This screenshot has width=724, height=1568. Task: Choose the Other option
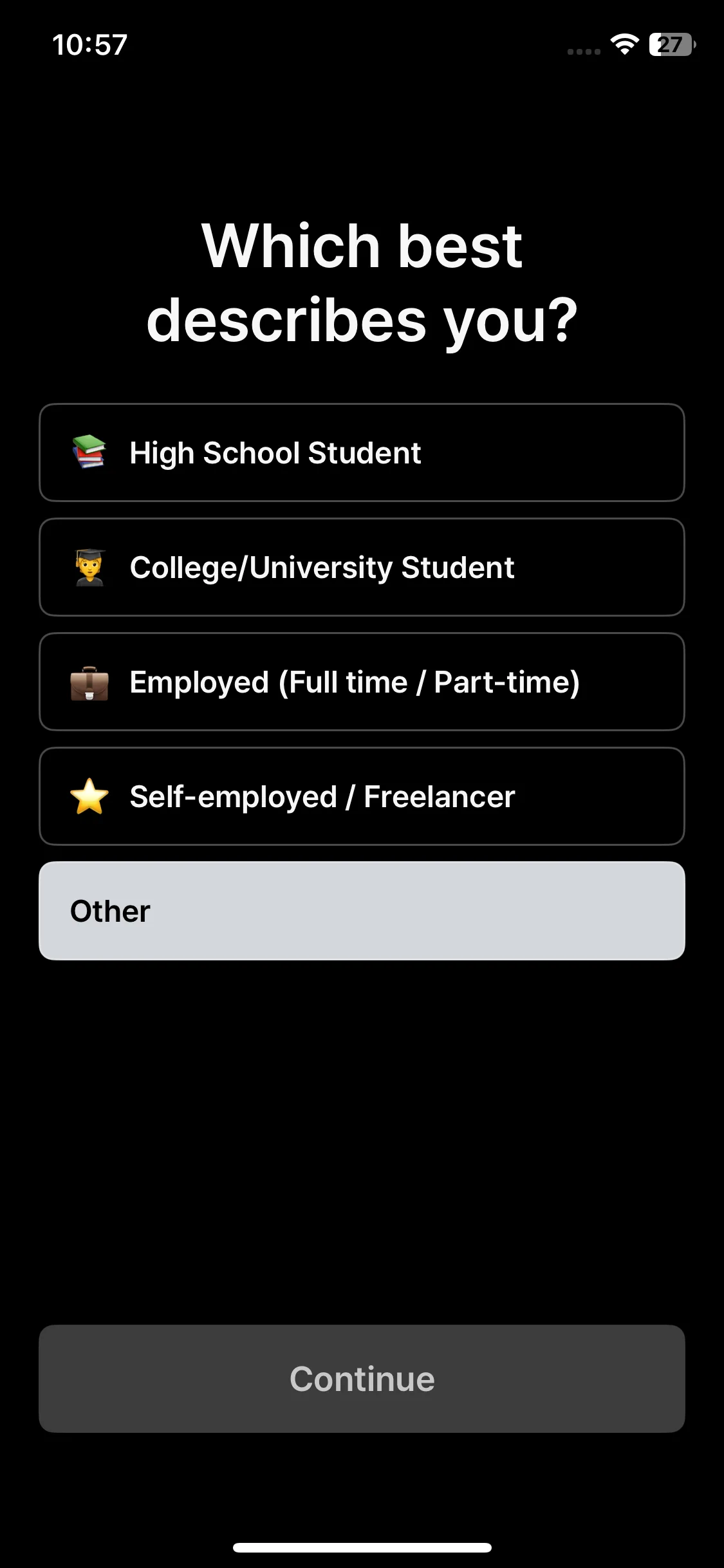tap(362, 911)
